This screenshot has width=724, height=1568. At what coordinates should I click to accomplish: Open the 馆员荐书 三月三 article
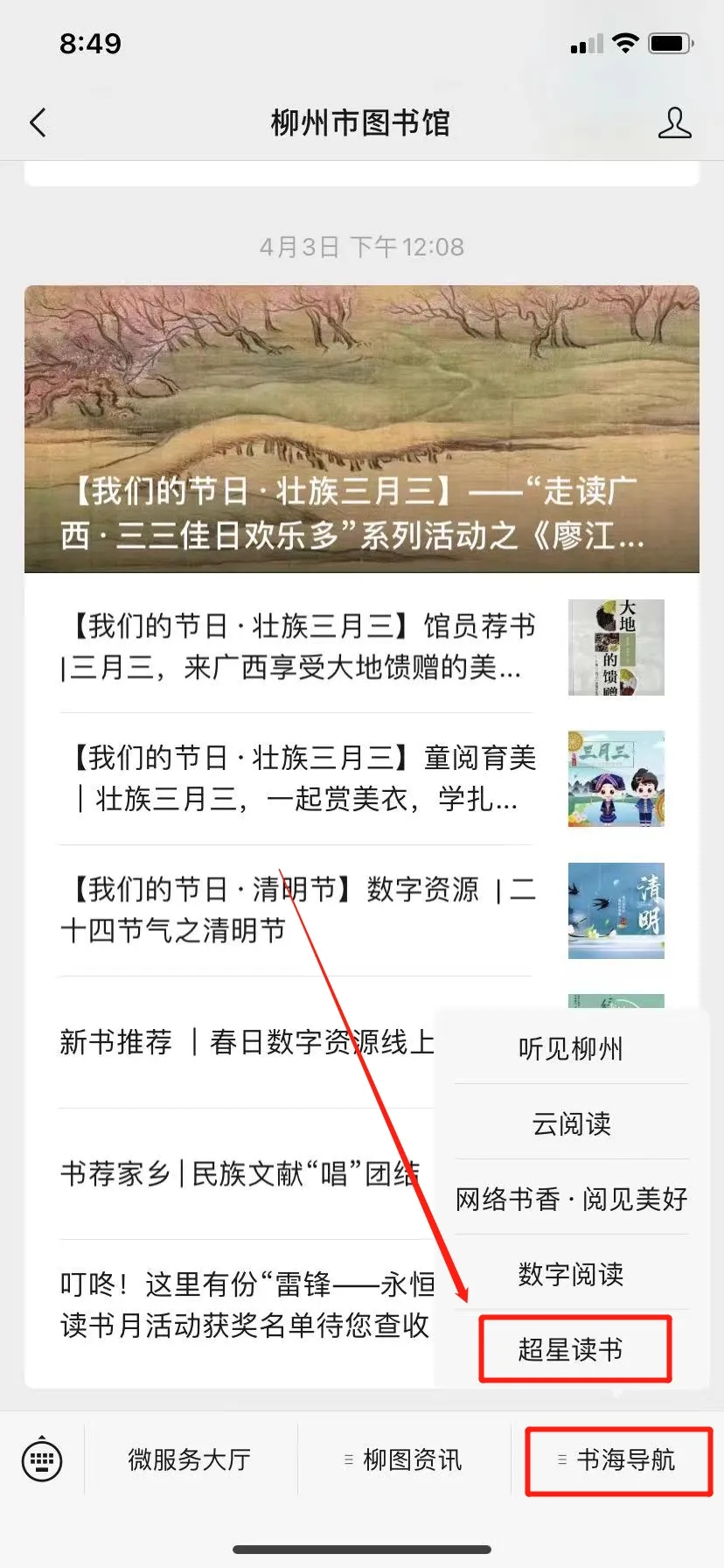click(x=297, y=647)
